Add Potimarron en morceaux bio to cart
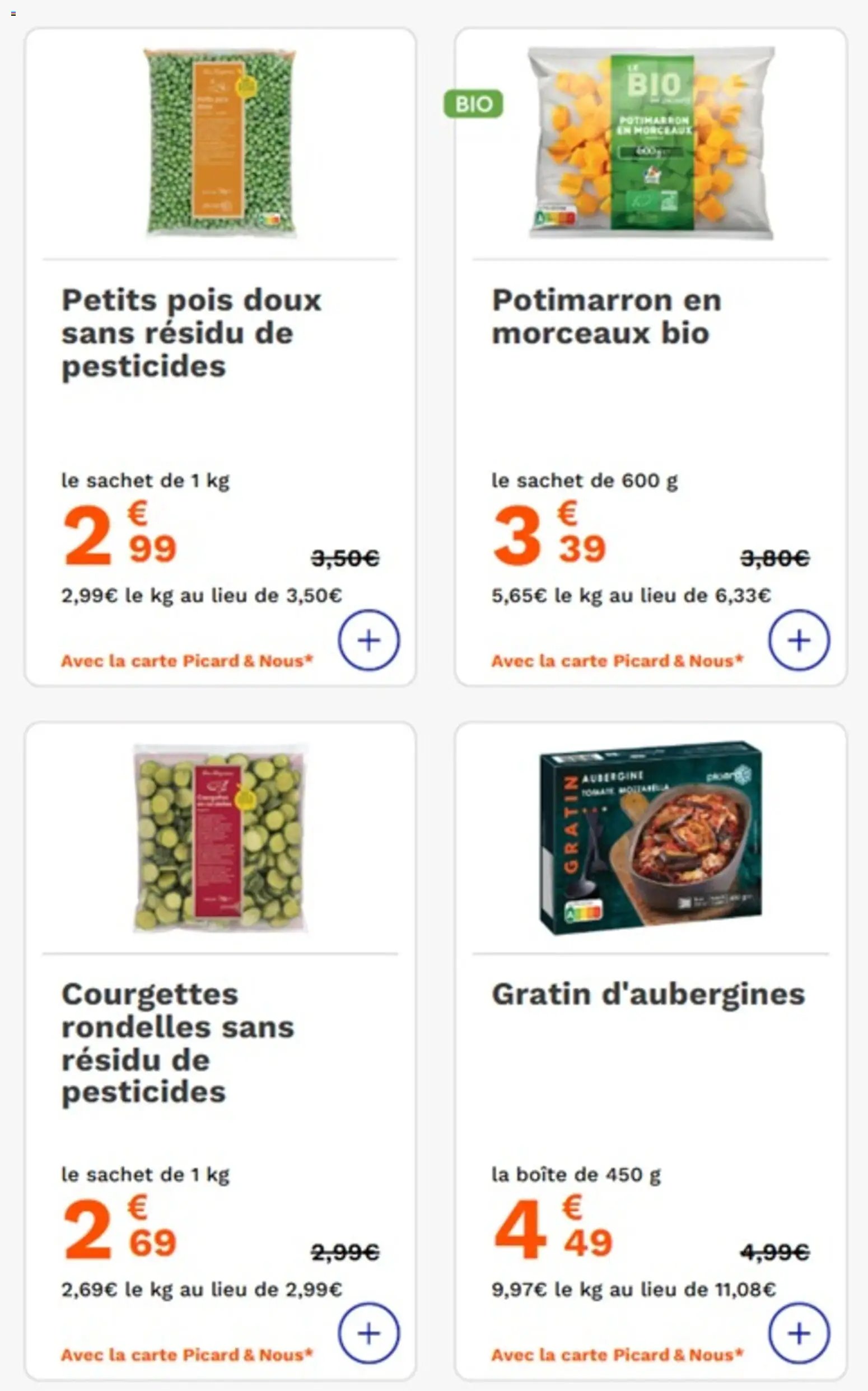 [x=799, y=640]
